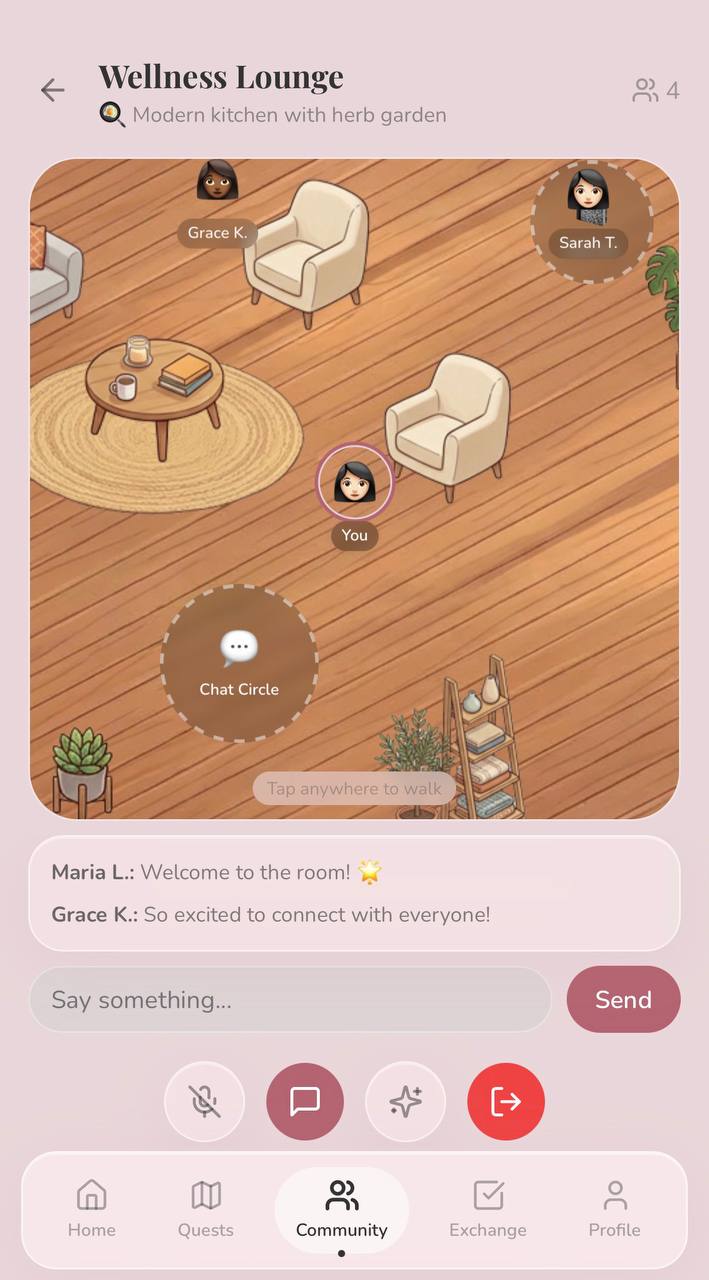Select the Community tab
The width and height of the screenshot is (709, 1280).
(x=341, y=1208)
